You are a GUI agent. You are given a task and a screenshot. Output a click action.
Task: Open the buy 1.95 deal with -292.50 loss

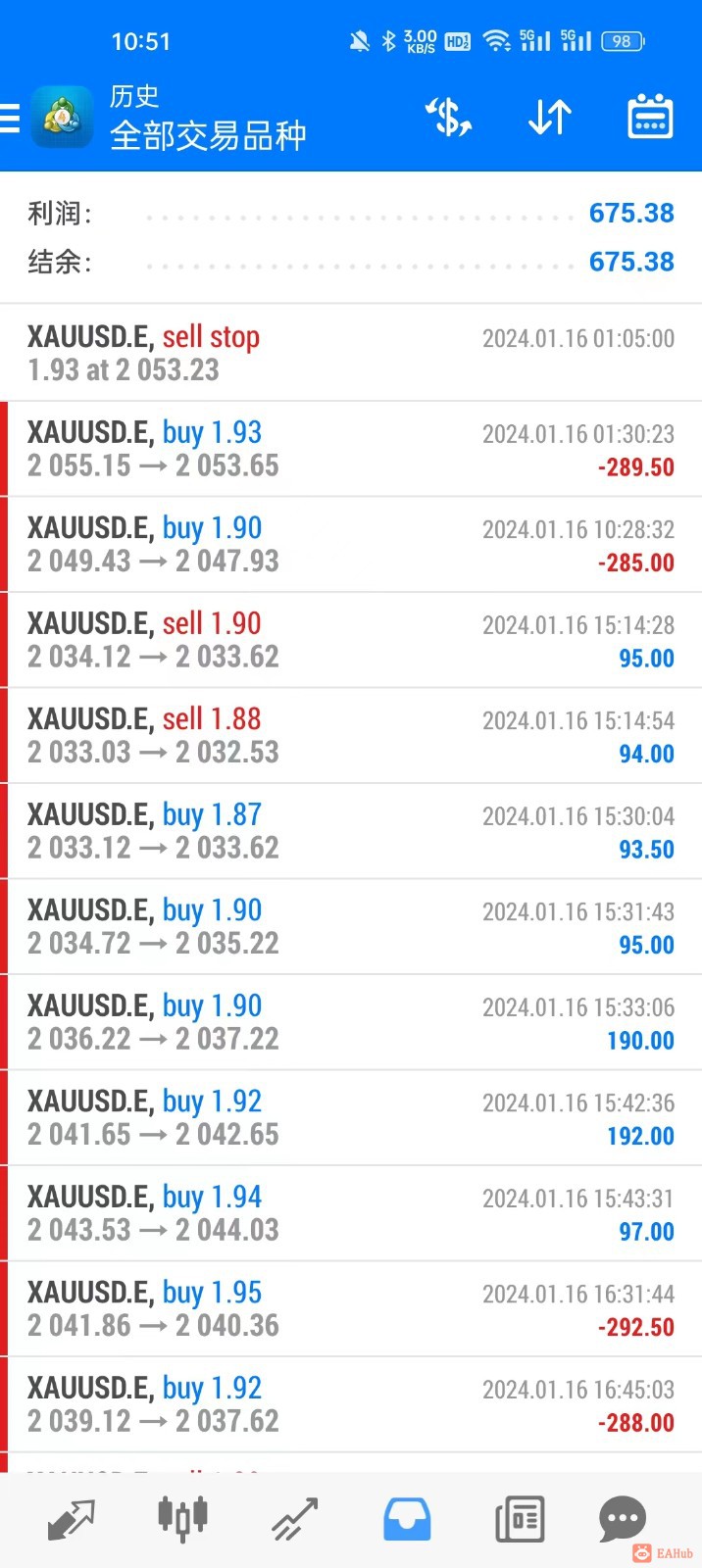351,1308
